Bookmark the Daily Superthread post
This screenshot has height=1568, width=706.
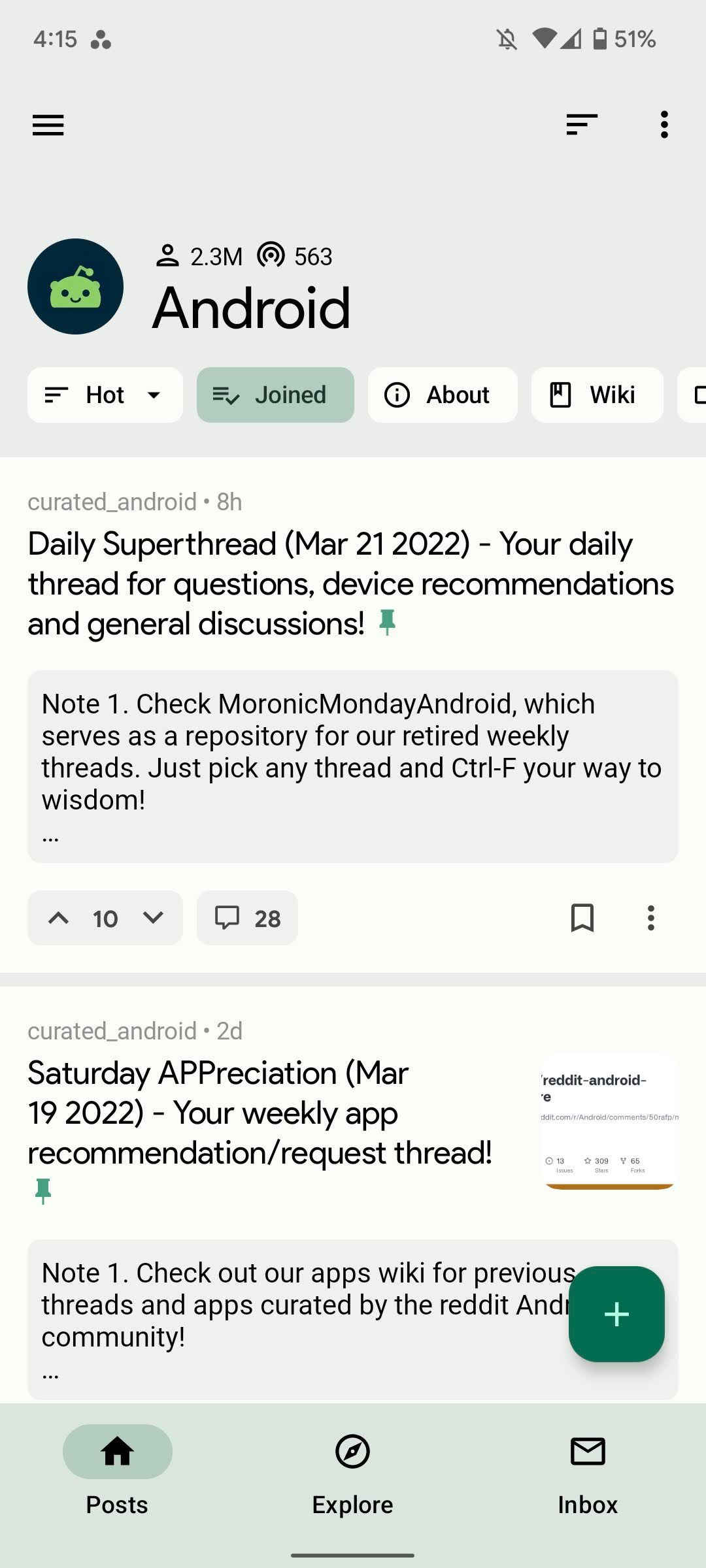coord(582,918)
